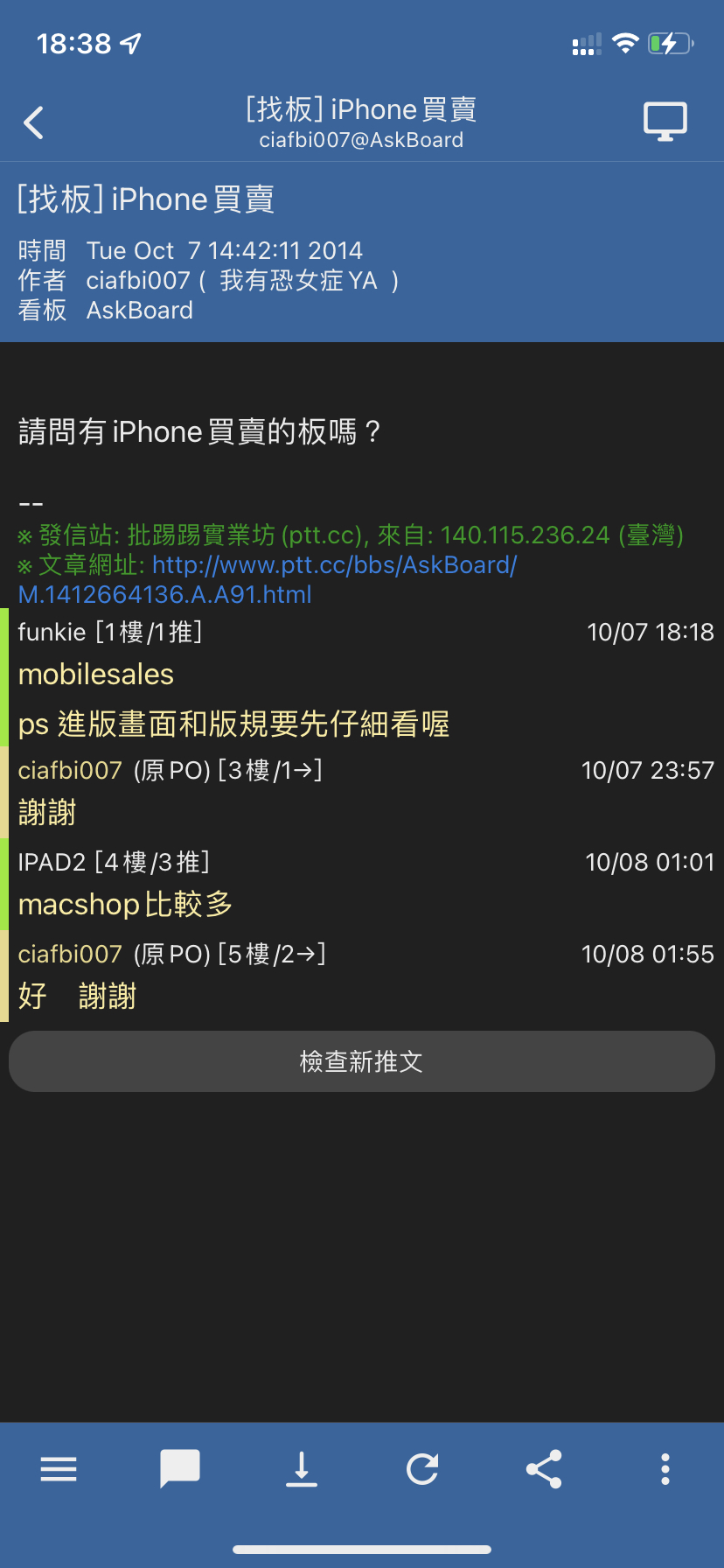Open the three-dot overflow menu
This screenshot has width=724, height=1568.
click(665, 1469)
